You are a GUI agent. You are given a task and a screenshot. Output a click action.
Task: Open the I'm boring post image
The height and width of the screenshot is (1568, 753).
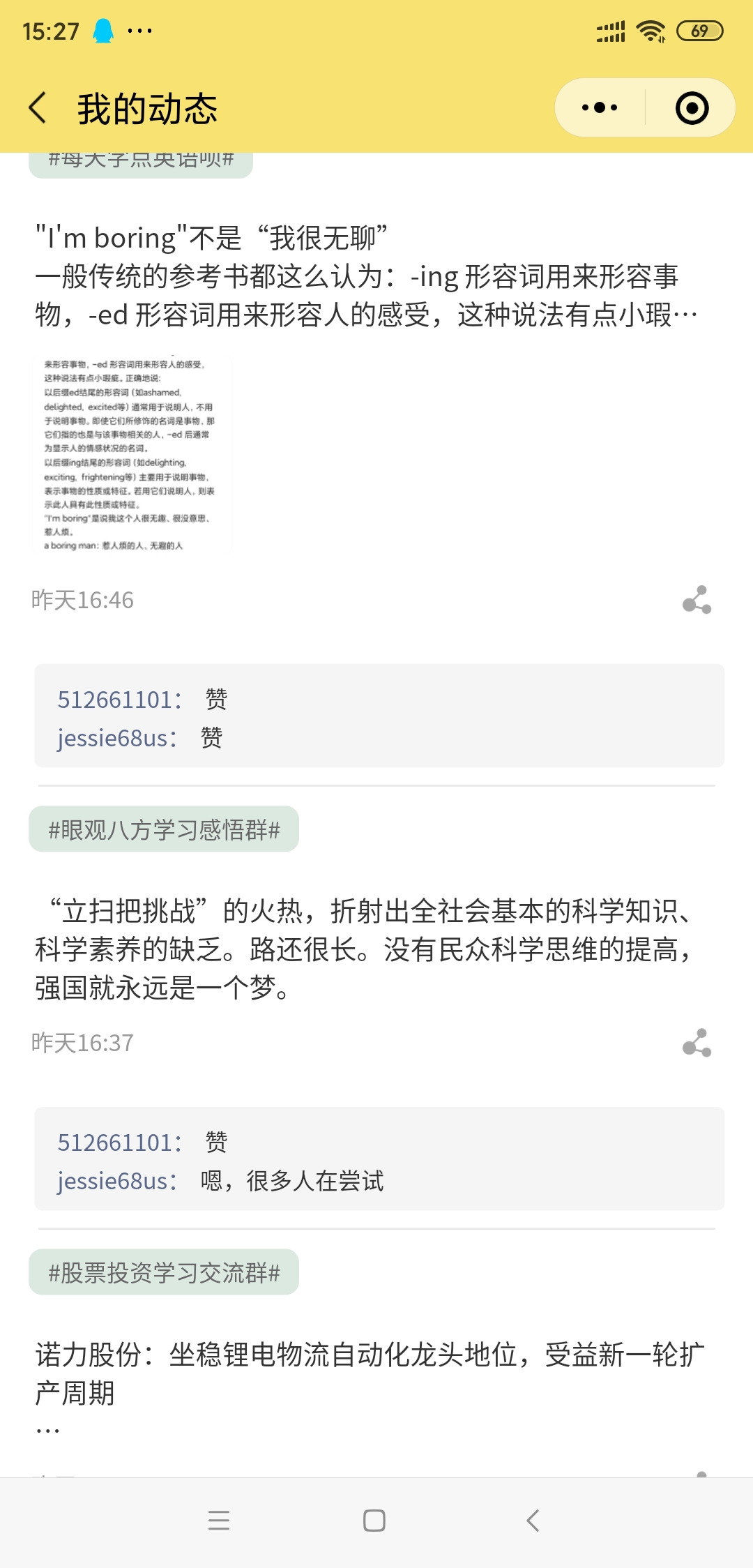click(129, 453)
